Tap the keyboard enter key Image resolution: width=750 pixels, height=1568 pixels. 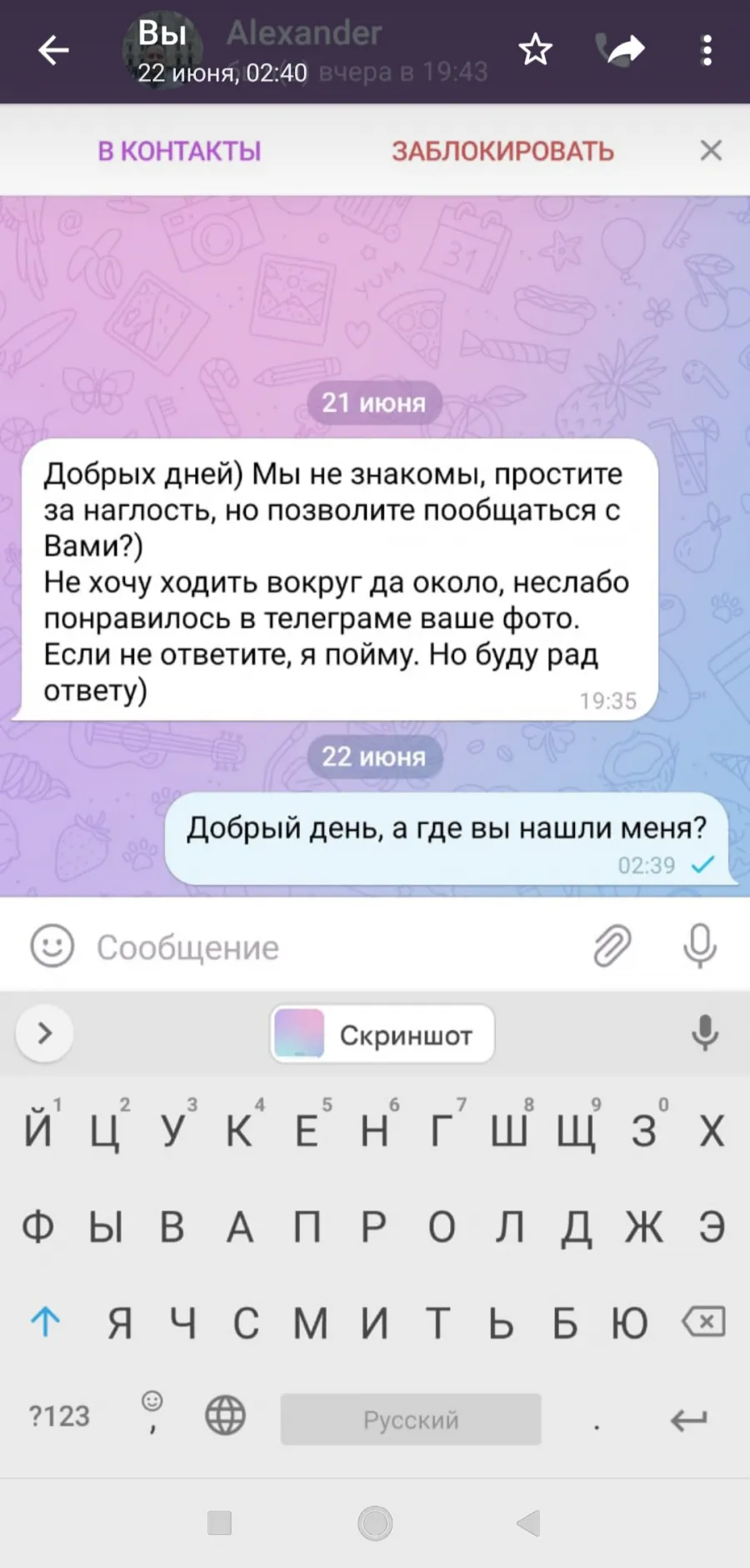(x=688, y=1419)
